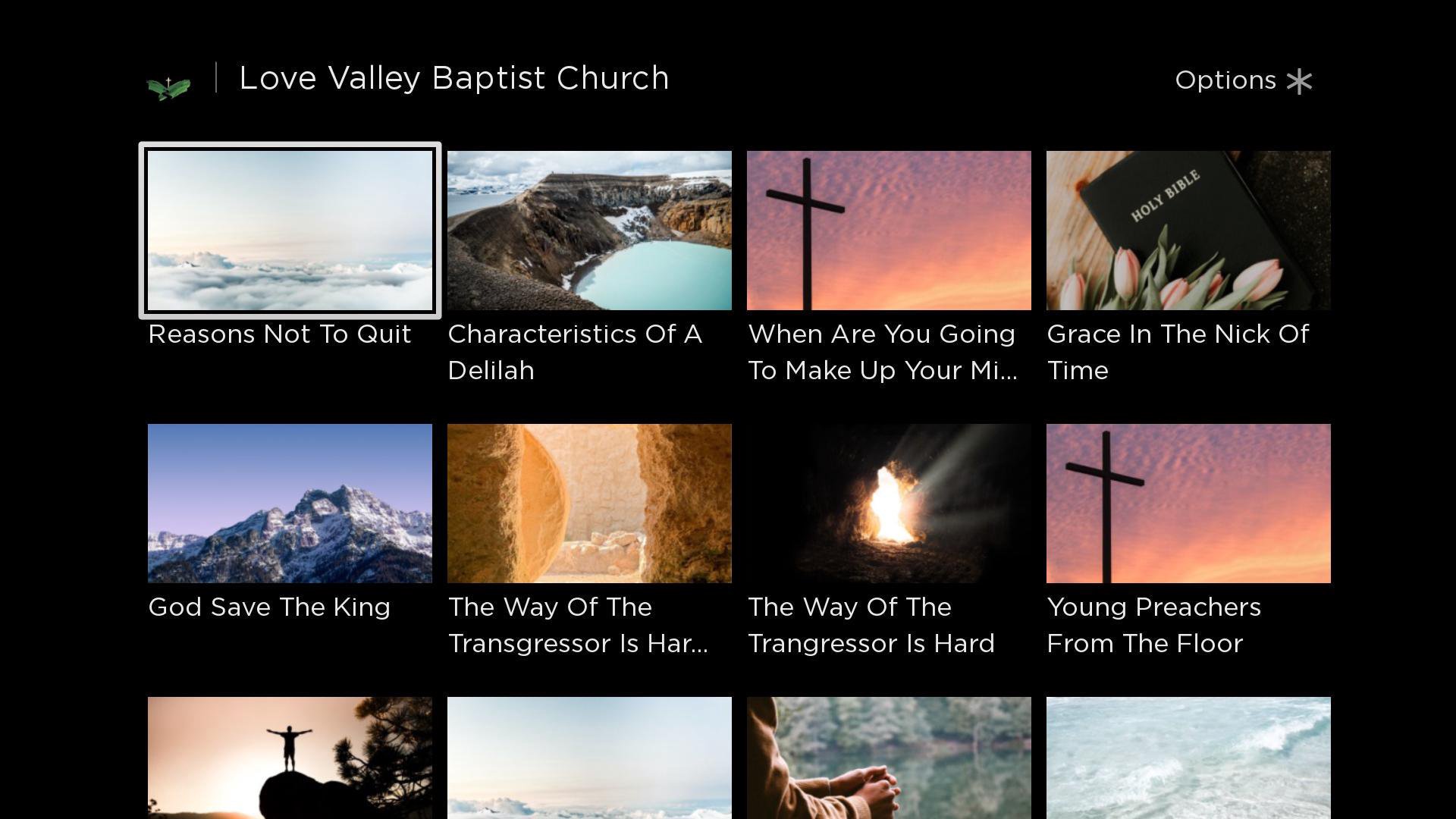
Task: Select When Are You Going To Make Up sermon
Action: point(889,231)
